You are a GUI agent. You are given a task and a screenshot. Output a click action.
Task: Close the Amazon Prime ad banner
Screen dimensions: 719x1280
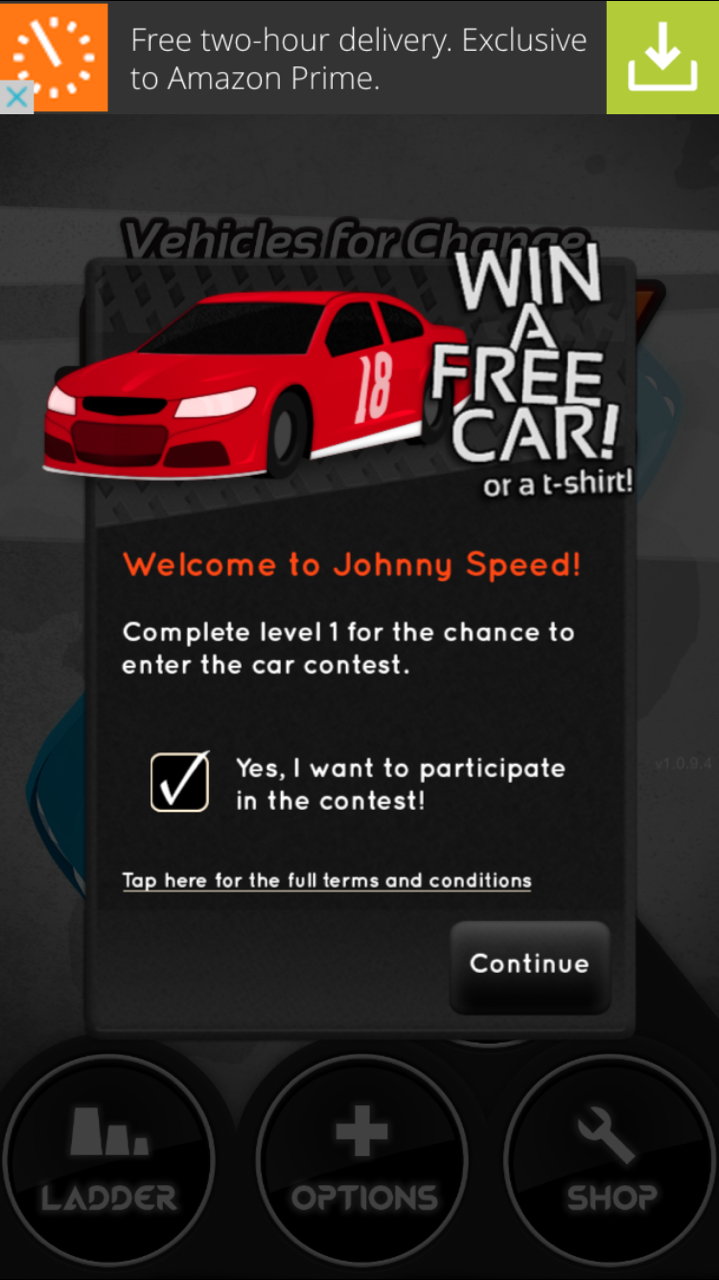[16, 98]
